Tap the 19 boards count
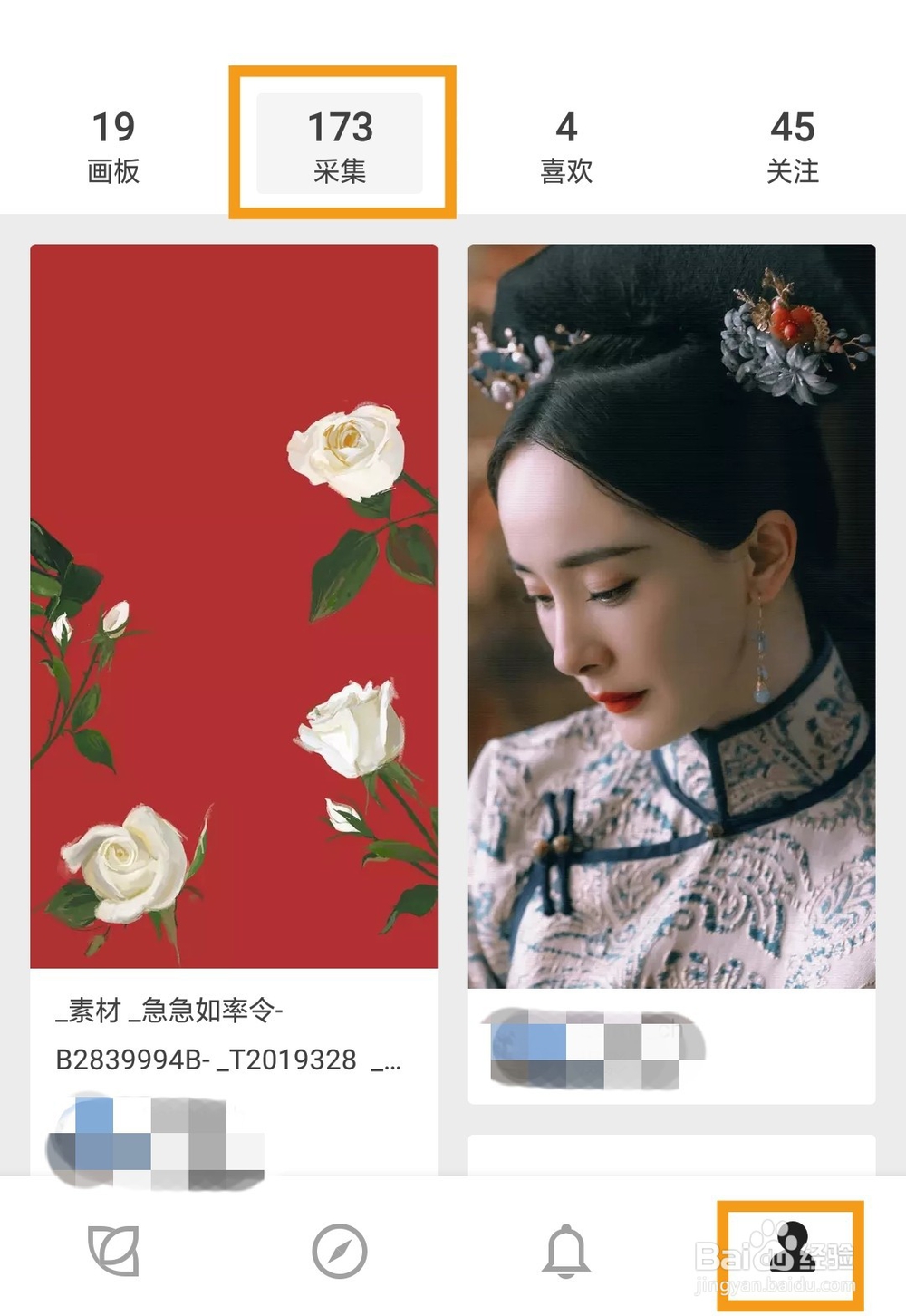Viewport: 906px width, 1316px height. coord(114,127)
